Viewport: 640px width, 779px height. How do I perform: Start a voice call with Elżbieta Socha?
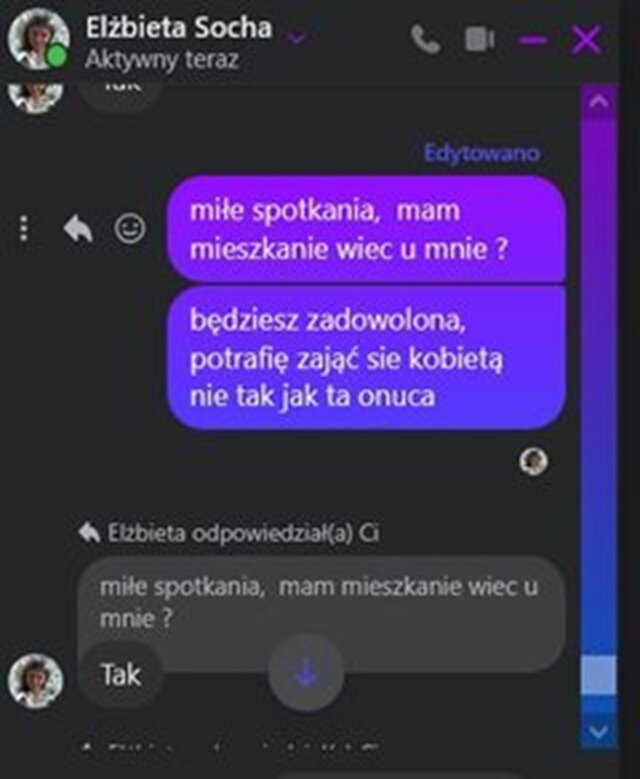[x=425, y=40]
